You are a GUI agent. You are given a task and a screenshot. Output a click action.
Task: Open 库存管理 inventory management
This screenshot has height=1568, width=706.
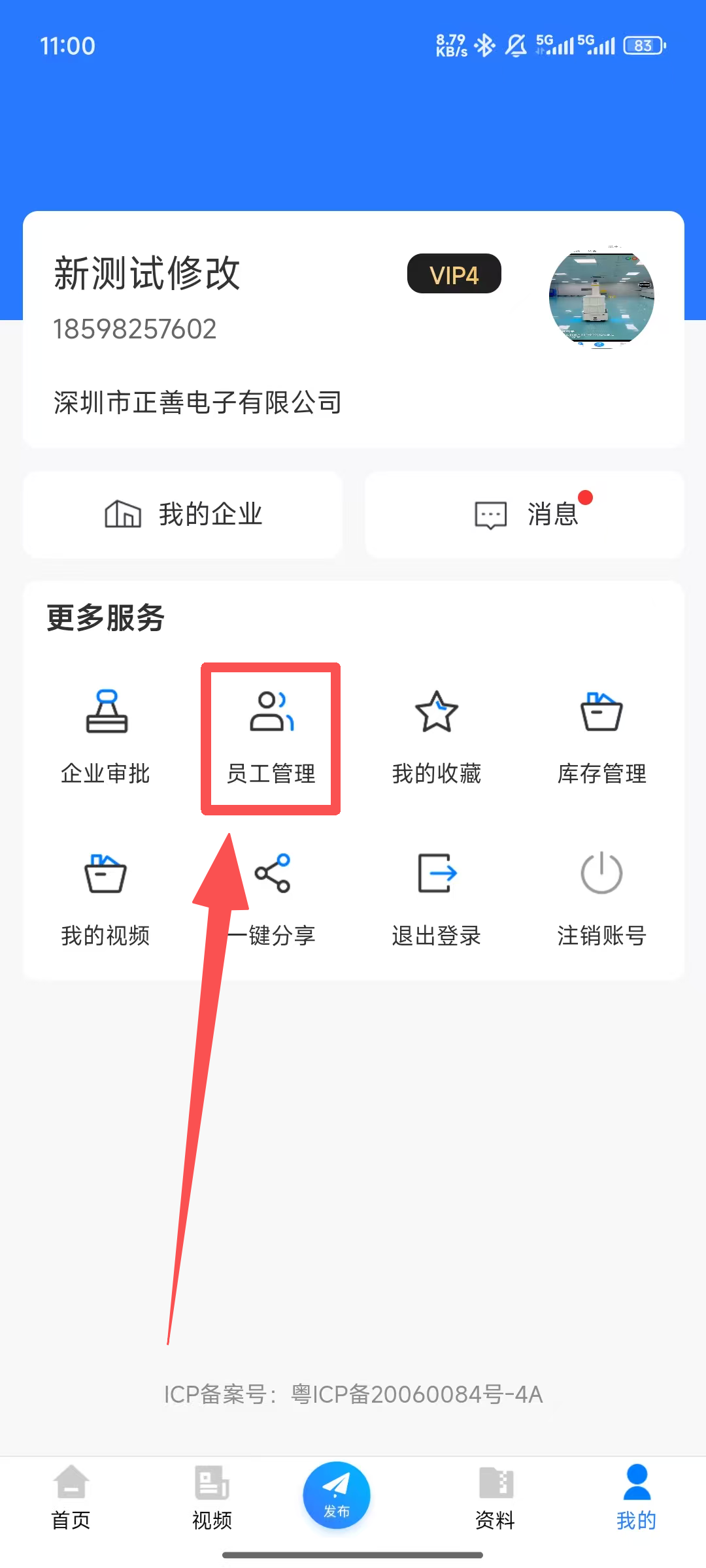(x=601, y=737)
